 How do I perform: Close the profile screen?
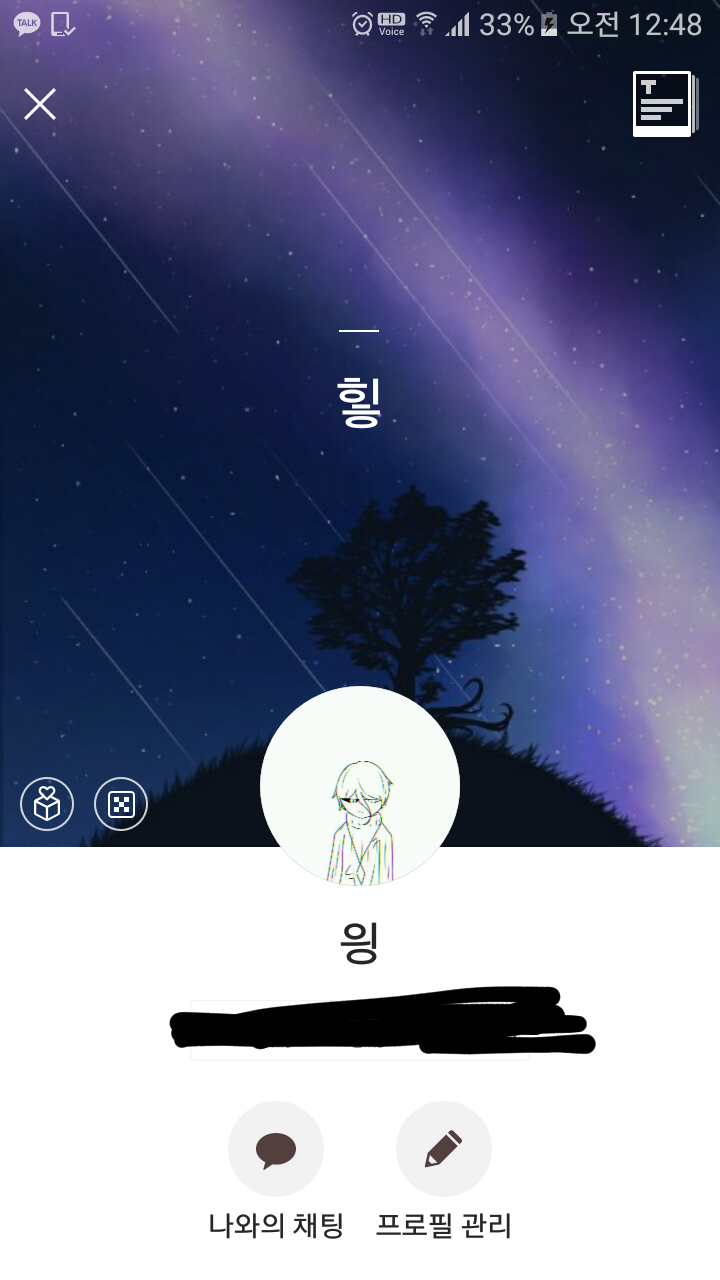point(40,104)
